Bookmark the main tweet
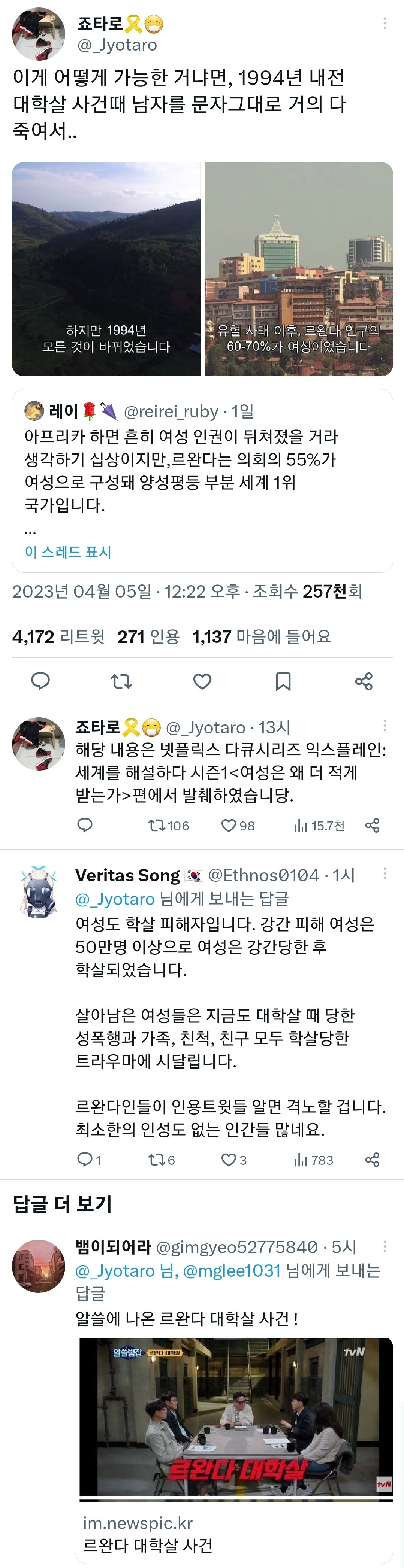The width and height of the screenshot is (404, 1568). (283, 681)
